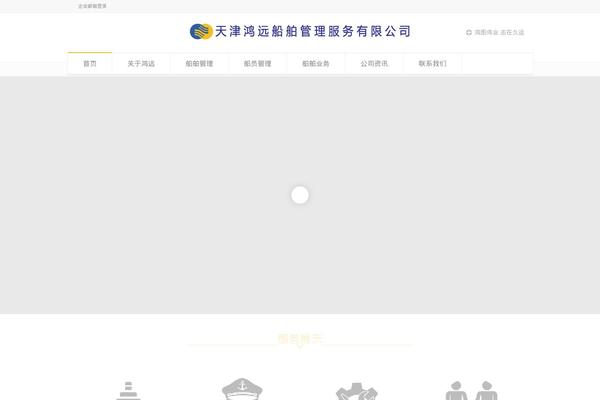View 公司资讯 company news

pyautogui.click(x=374, y=63)
